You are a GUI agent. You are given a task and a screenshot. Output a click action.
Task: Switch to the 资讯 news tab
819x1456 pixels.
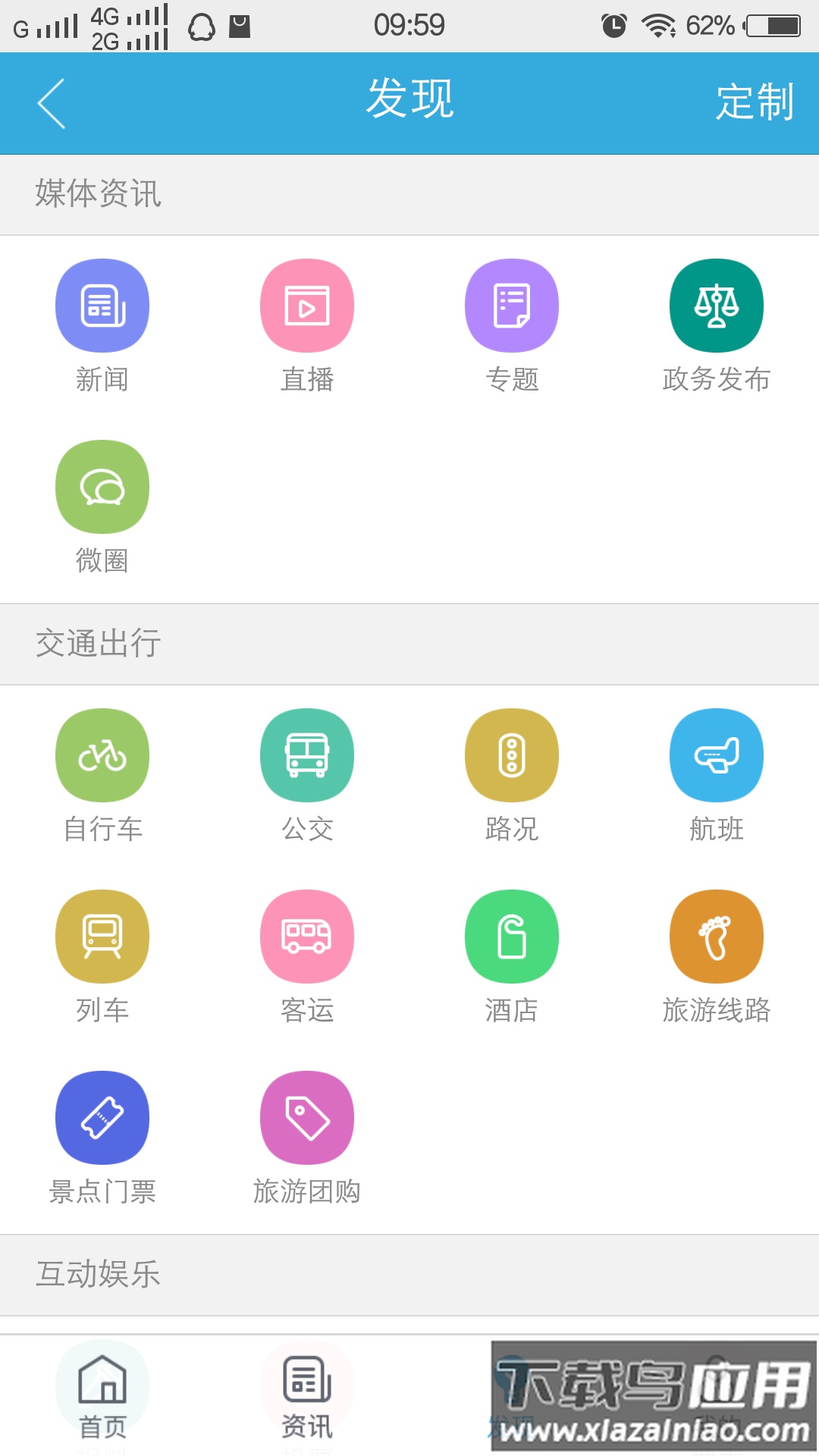(x=307, y=1395)
